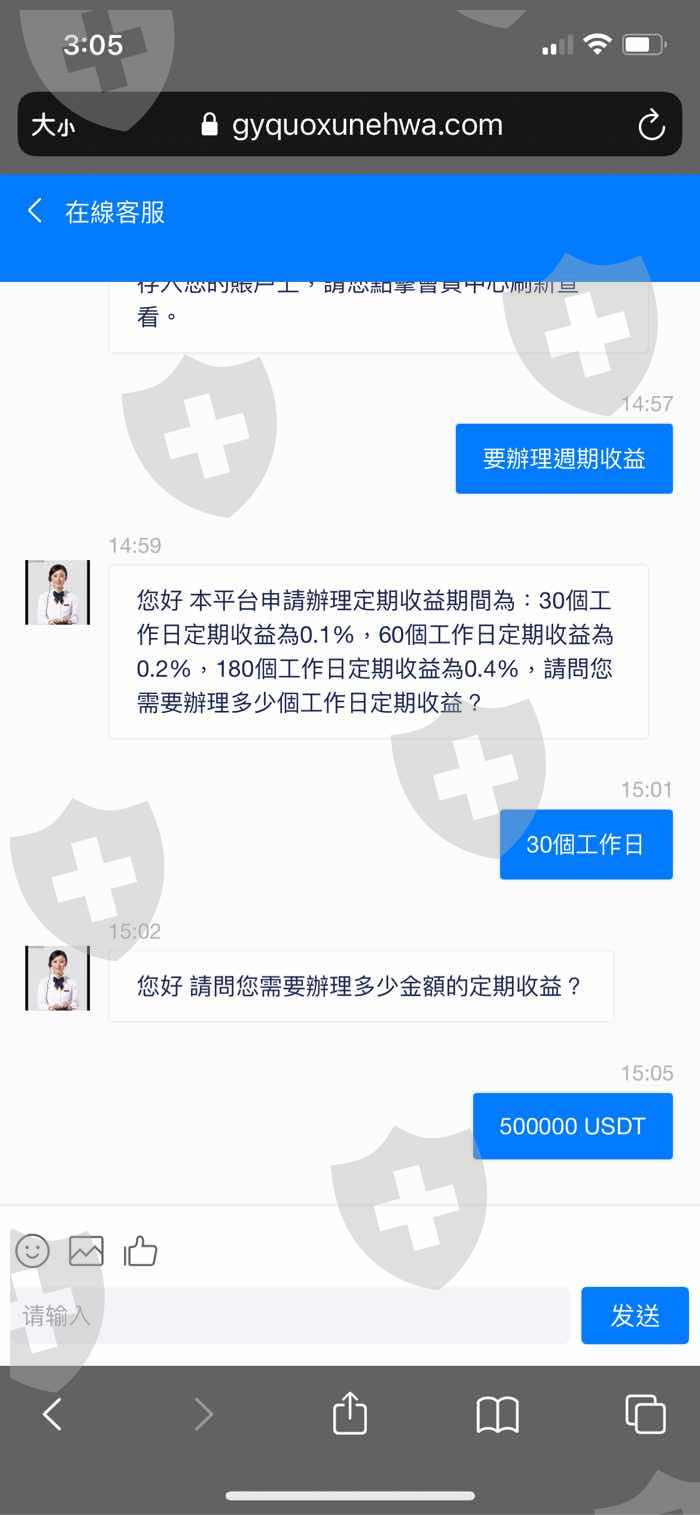Open the emoji picker
The image size is (700, 1515).
point(32,1250)
